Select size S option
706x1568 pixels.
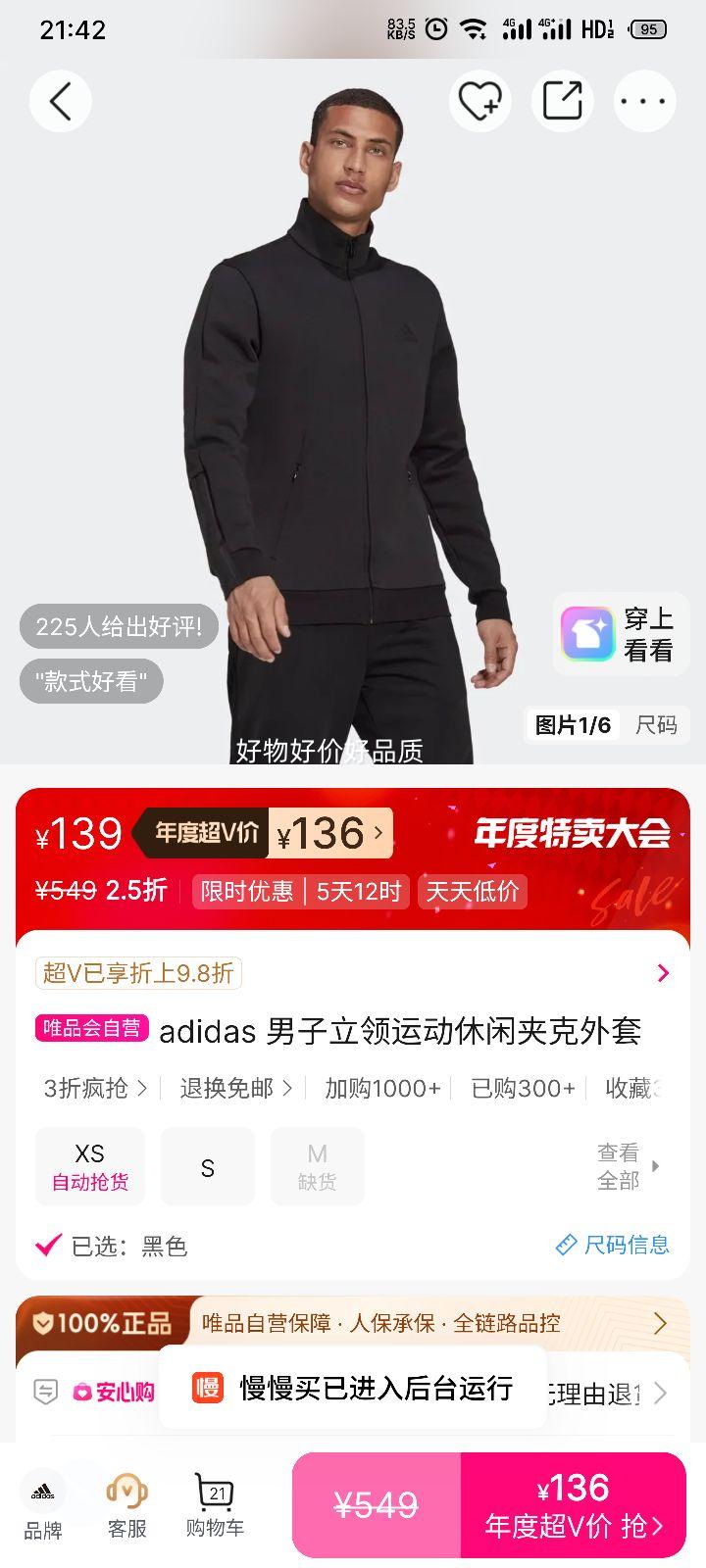208,1166
